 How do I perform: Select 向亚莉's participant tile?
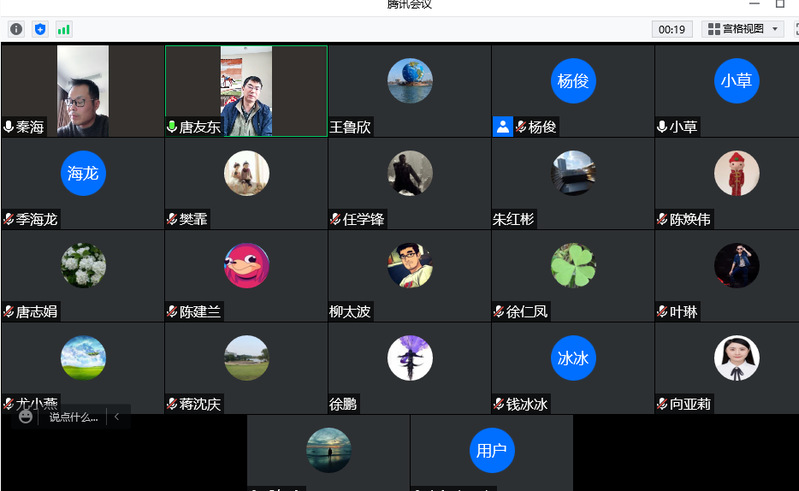(x=736, y=367)
